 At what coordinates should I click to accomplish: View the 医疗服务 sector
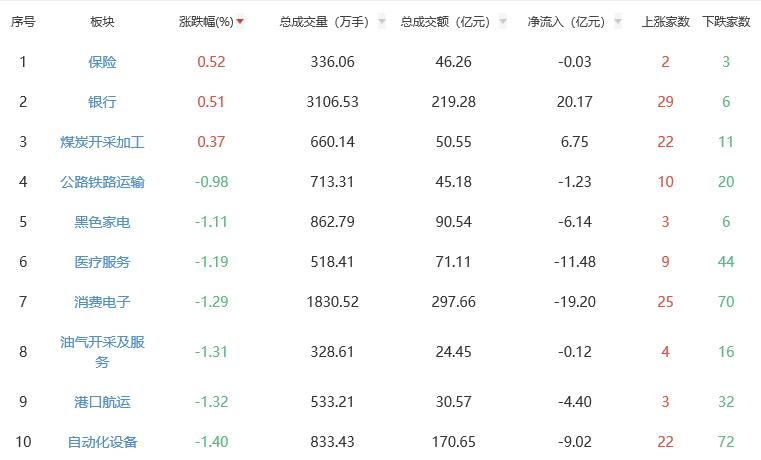coord(102,262)
